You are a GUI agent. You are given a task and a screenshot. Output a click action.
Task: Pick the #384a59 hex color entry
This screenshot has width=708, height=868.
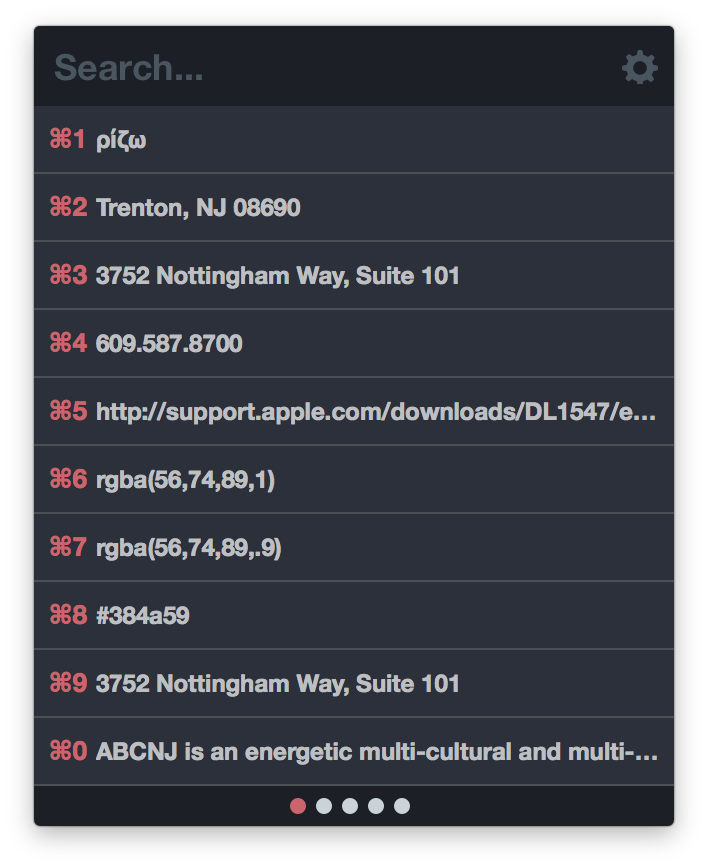point(354,616)
